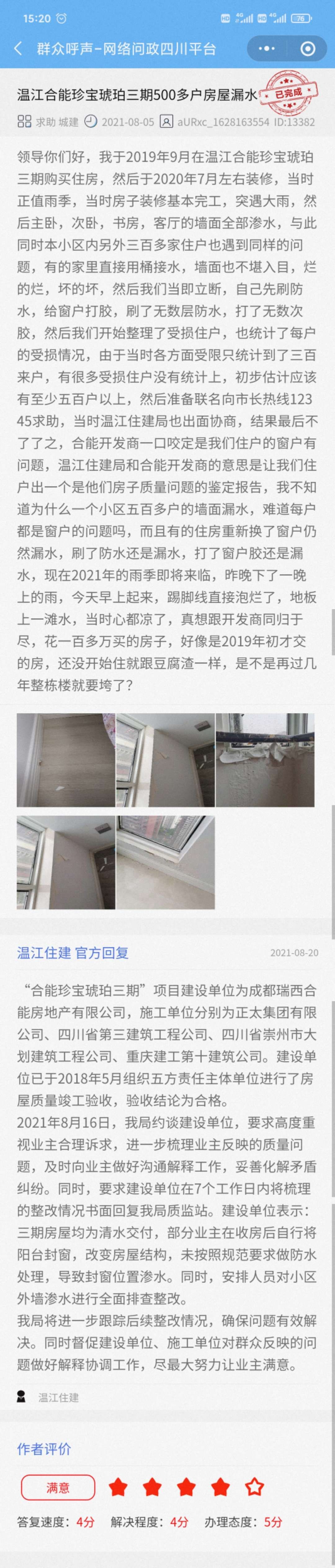The height and width of the screenshot is (1568, 335).
Task: Open the third photo of peeling window sill
Action: click(265, 760)
